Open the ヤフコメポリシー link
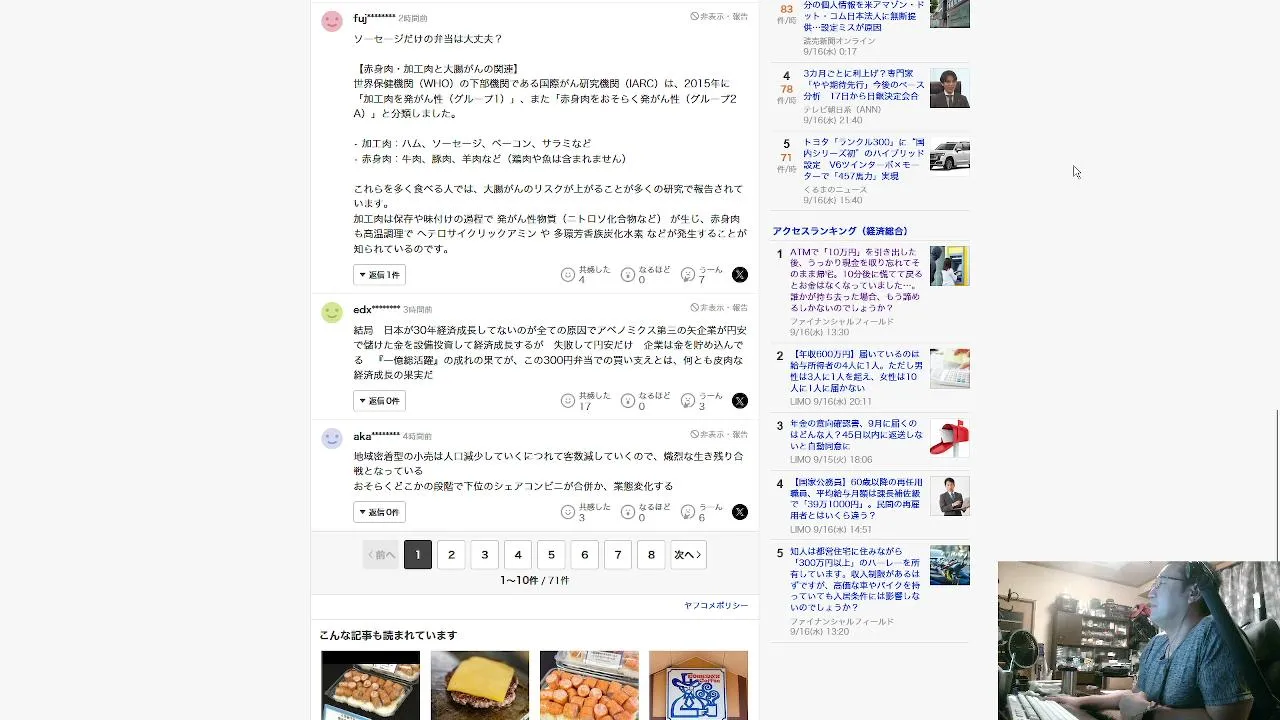The width and height of the screenshot is (1280, 720). [x=716, y=606]
